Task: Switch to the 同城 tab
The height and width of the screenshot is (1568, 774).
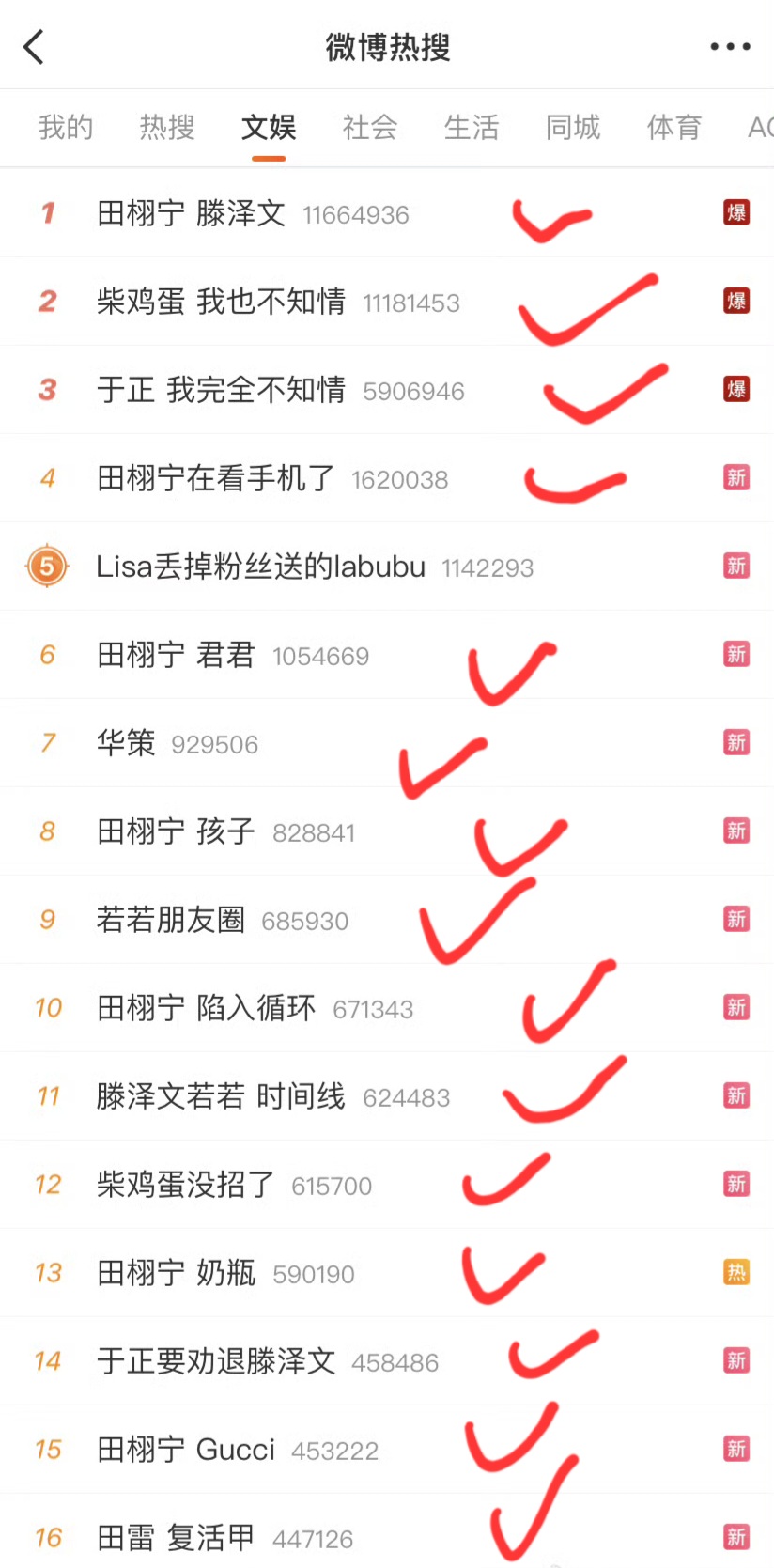Action: click(573, 127)
